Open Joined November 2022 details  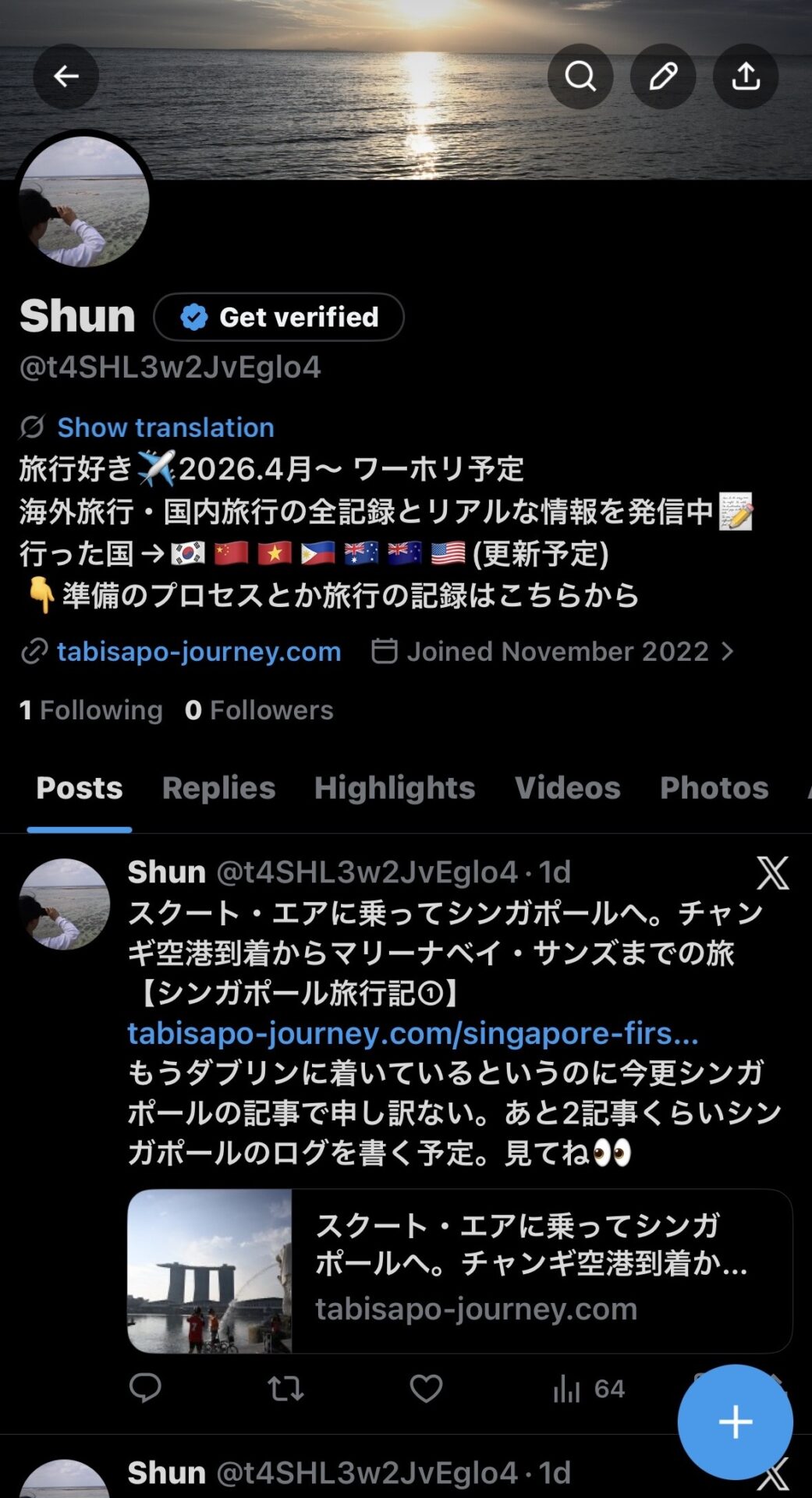pyautogui.click(x=557, y=651)
